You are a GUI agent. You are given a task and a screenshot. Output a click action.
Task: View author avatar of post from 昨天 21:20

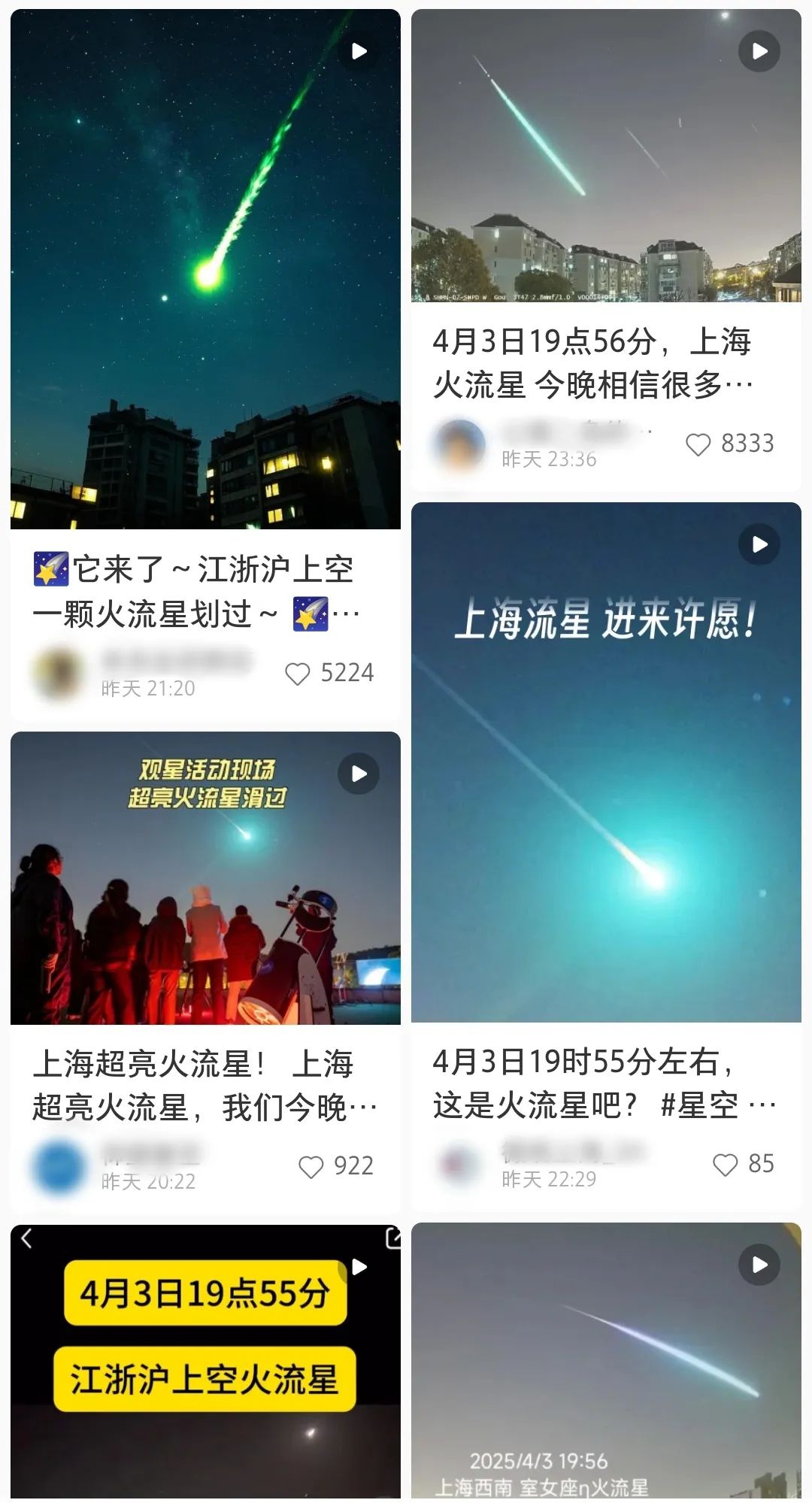58,674
